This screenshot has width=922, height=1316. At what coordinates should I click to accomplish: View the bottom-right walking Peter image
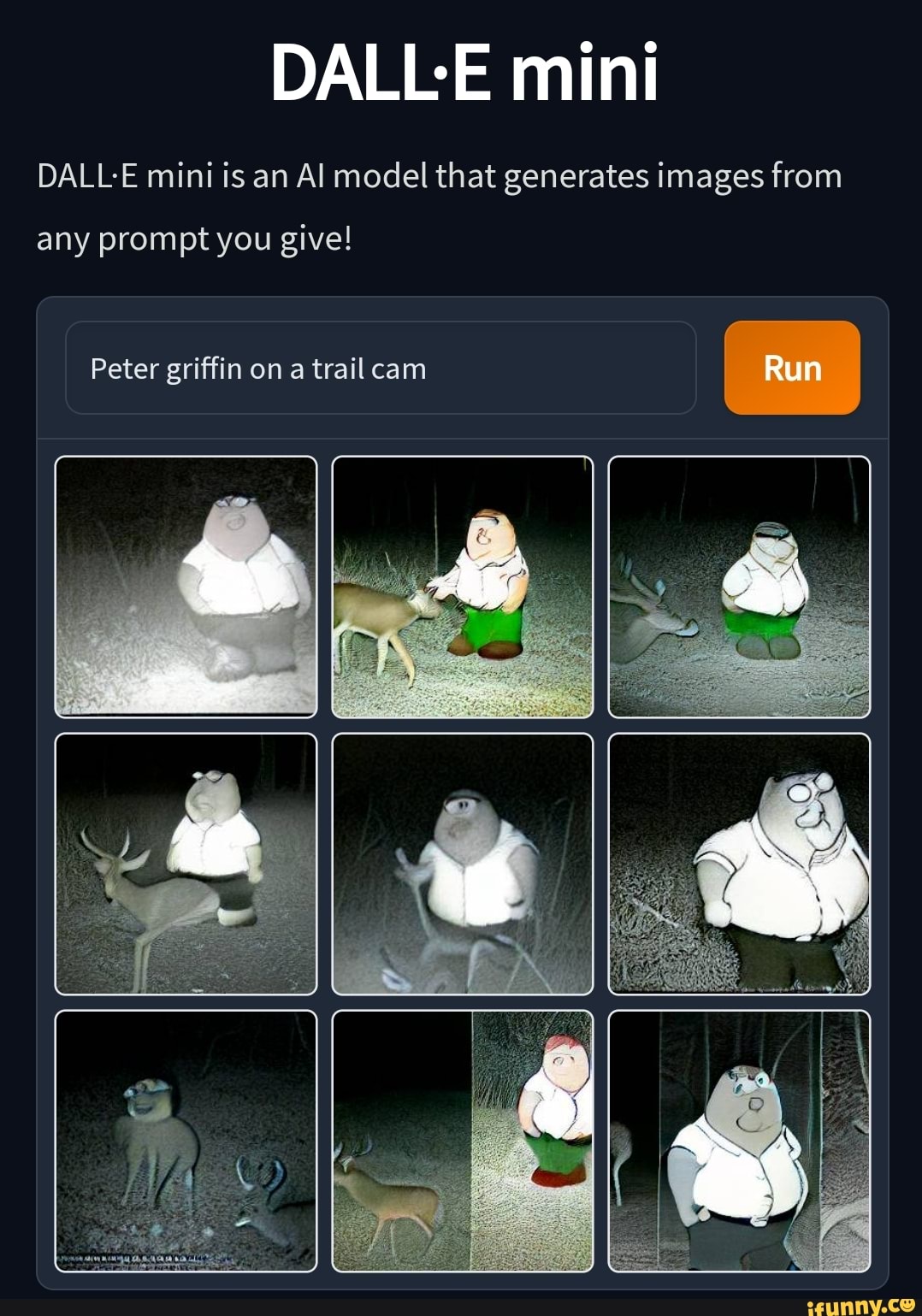coord(739,1140)
